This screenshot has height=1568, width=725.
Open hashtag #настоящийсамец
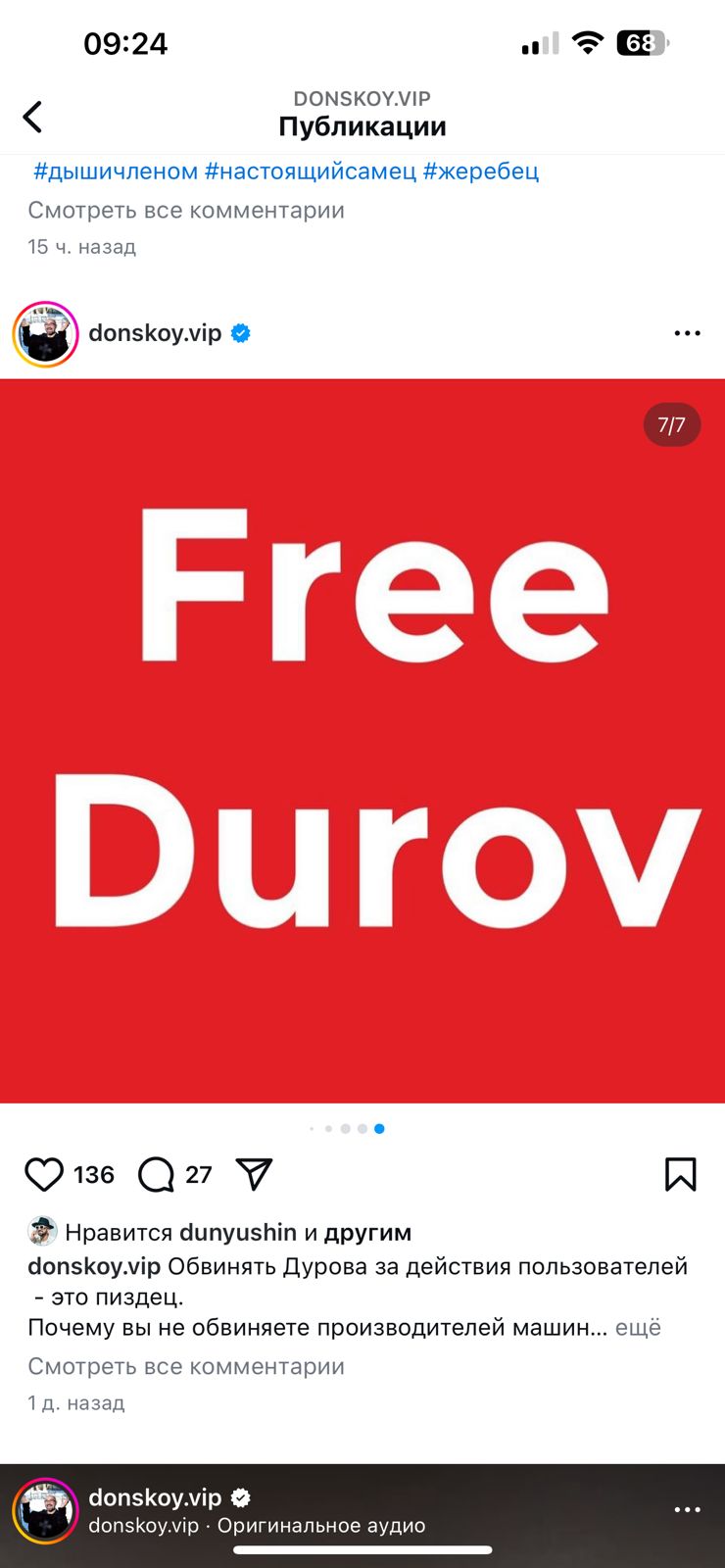coord(310,171)
